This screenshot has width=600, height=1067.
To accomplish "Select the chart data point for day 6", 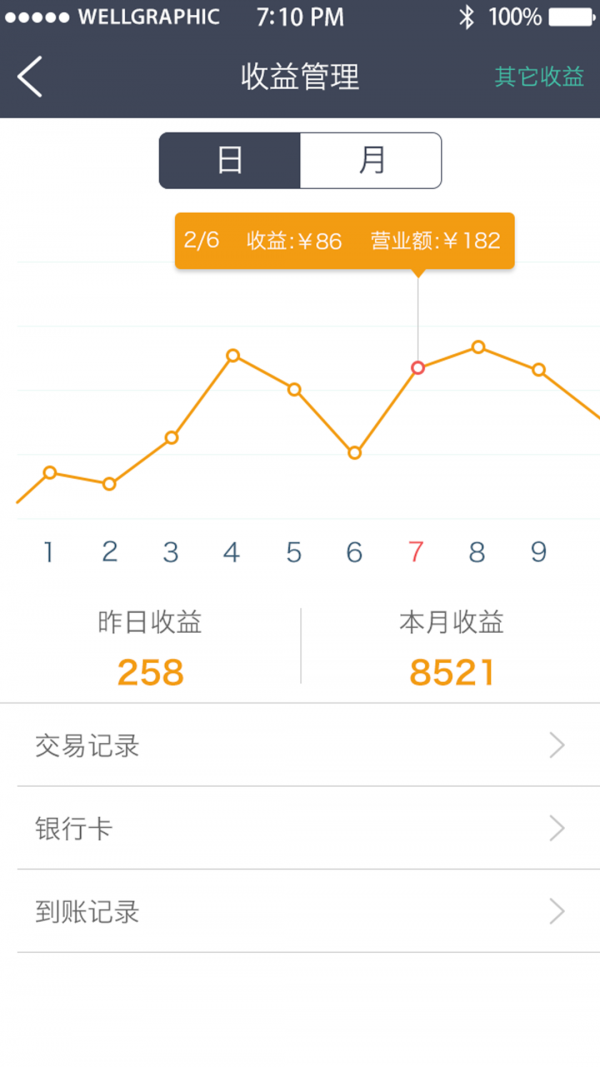I will [354, 453].
